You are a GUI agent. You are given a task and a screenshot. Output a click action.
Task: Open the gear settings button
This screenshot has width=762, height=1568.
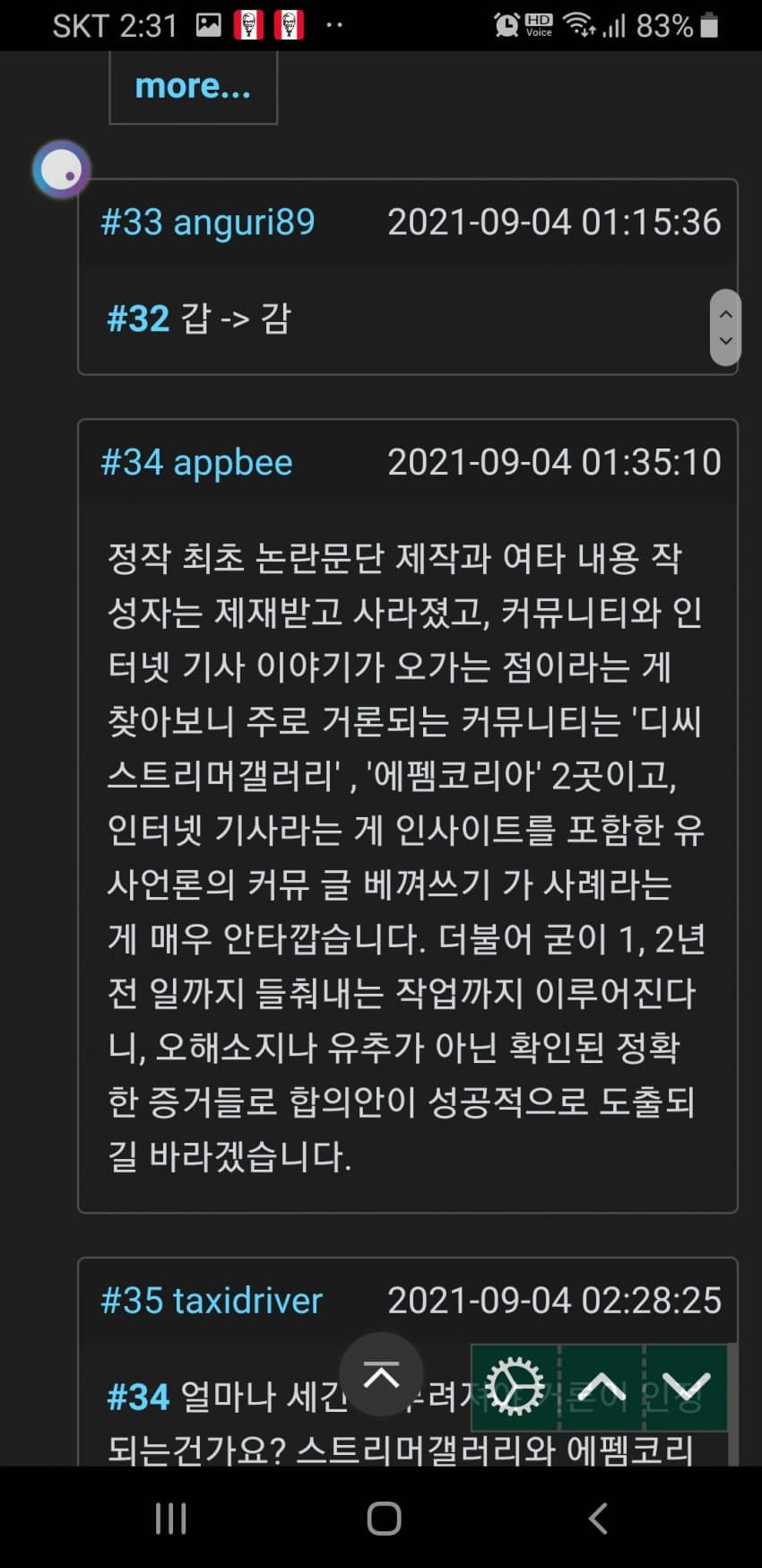(515, 1387)
